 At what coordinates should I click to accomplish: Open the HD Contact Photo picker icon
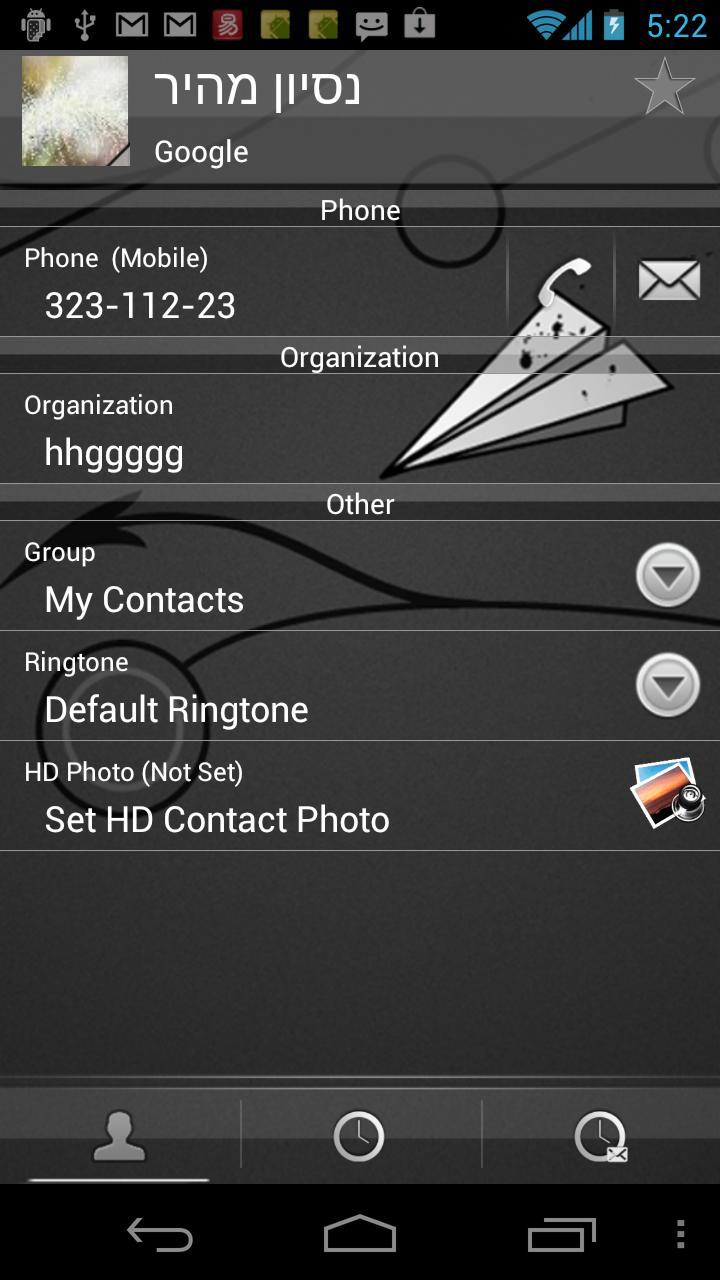point(666,791)
